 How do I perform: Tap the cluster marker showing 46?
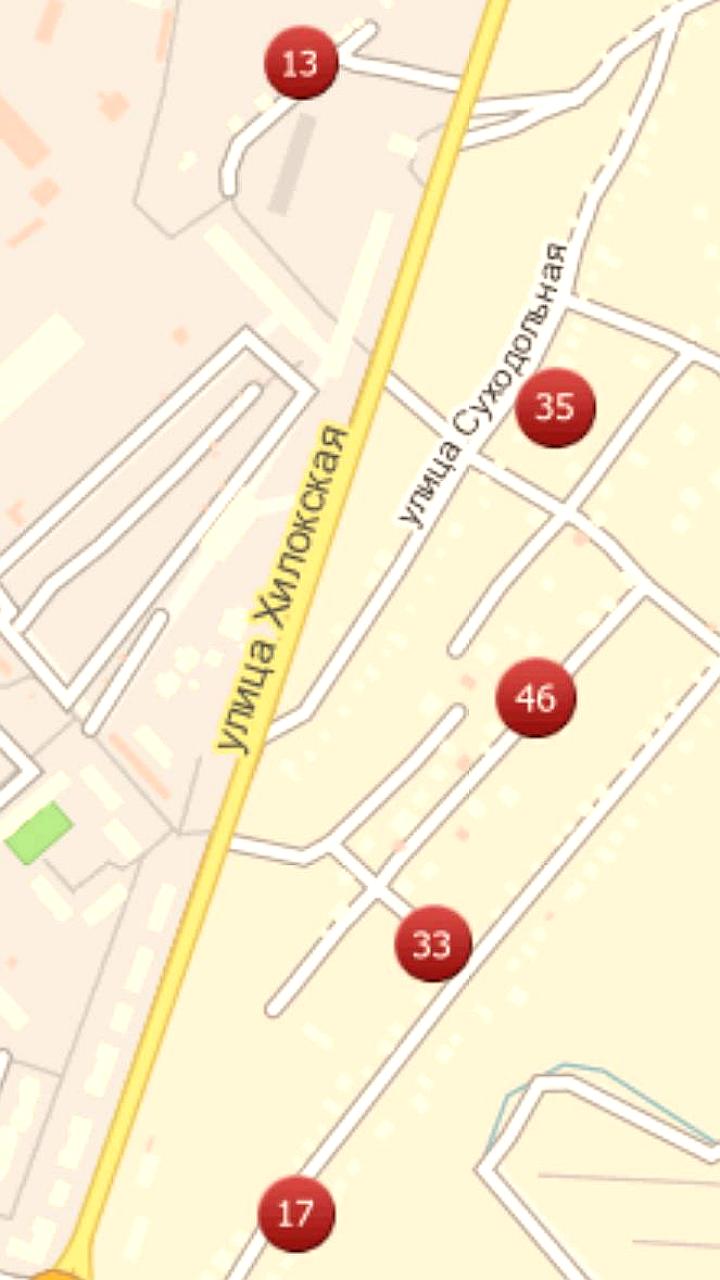click(536, 698)
